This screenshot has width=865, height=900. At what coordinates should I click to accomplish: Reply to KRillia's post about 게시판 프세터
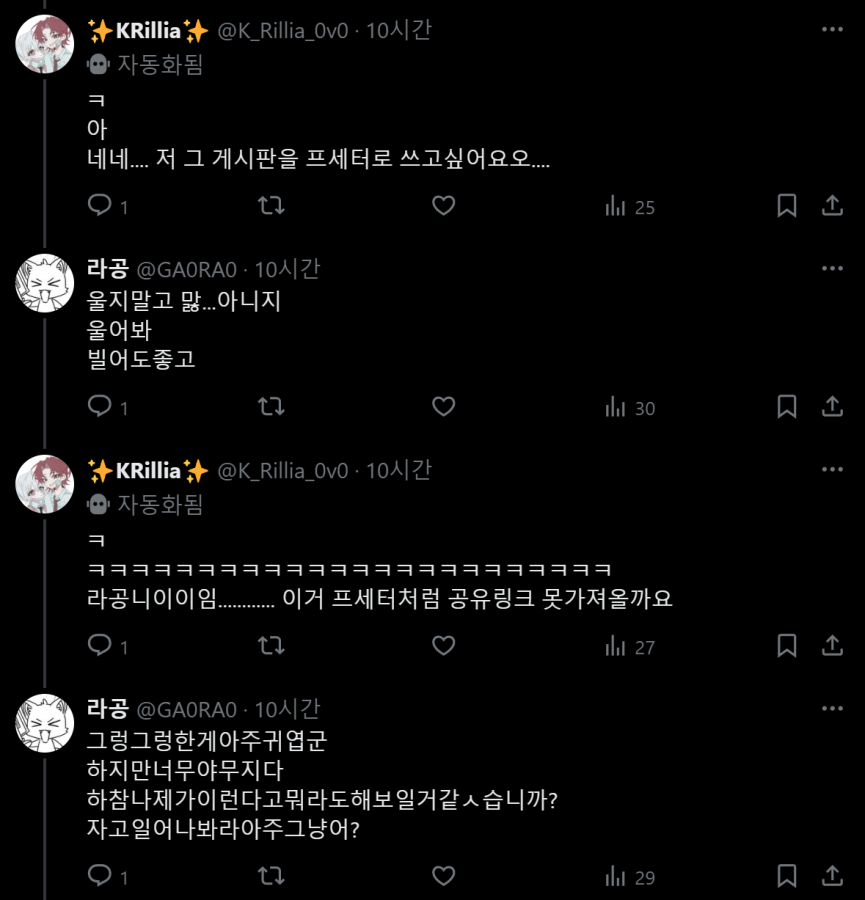tap(100, 206)
